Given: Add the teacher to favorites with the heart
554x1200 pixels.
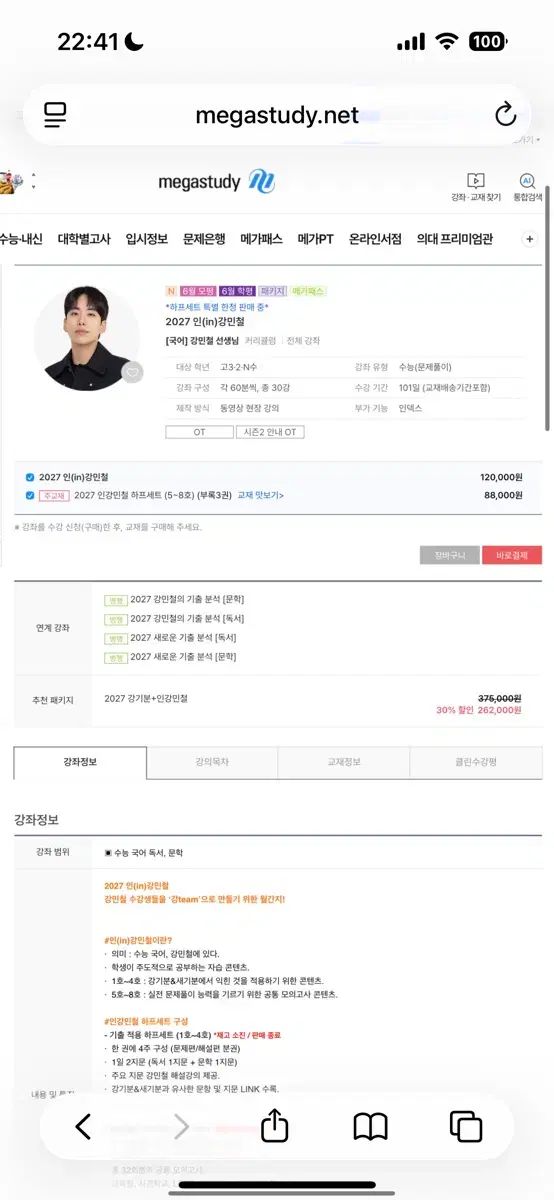Looking at the screenshot, I should click(x=131, y=373).
